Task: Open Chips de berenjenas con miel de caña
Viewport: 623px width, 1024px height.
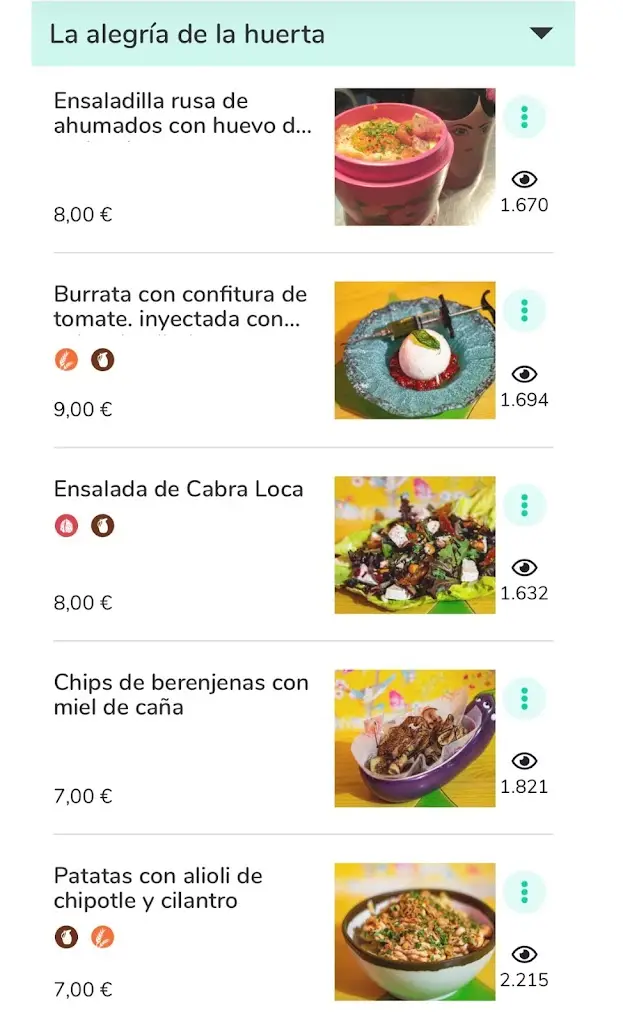Action: [181, 695]
